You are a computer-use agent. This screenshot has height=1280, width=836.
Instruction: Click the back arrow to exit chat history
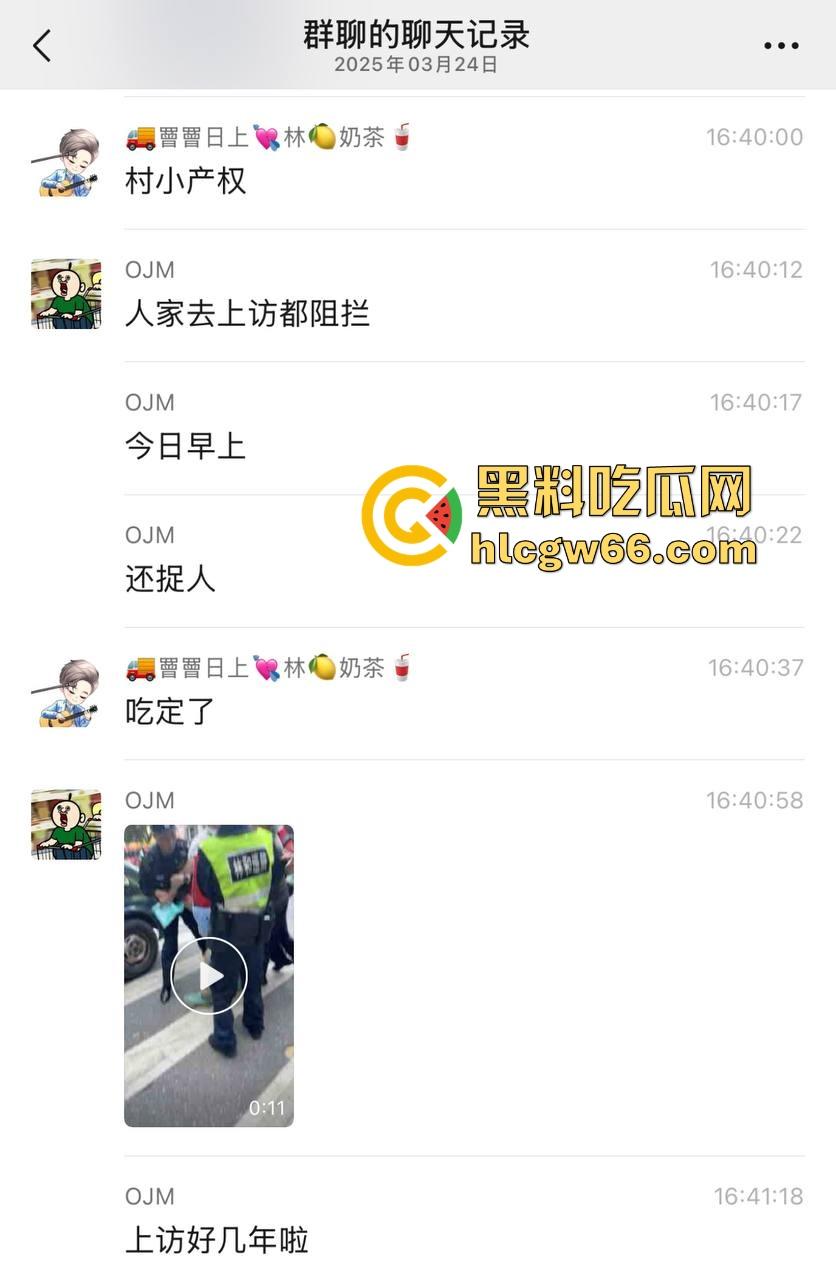[42, 44]
